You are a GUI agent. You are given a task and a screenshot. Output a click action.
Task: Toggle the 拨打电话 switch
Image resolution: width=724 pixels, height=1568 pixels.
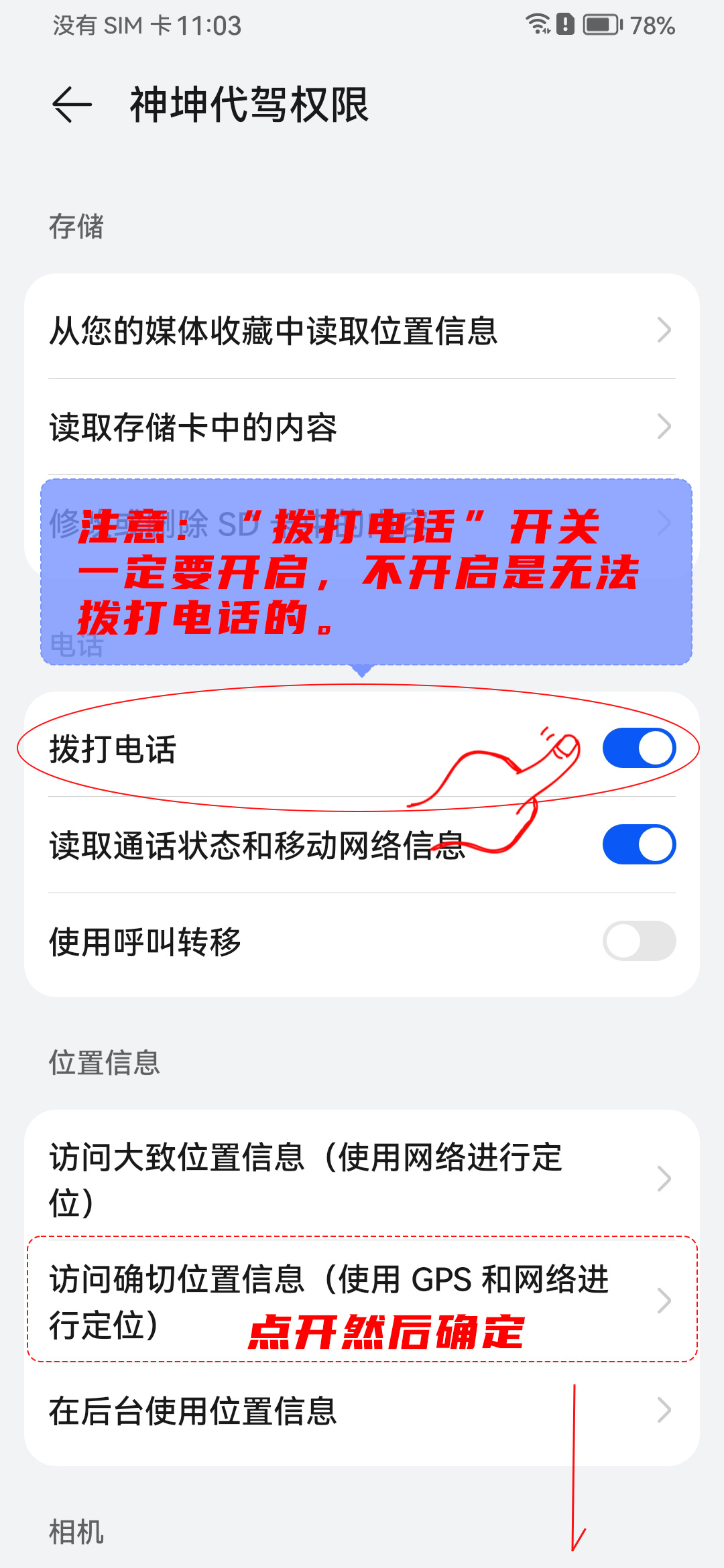[x=638, y=748]
